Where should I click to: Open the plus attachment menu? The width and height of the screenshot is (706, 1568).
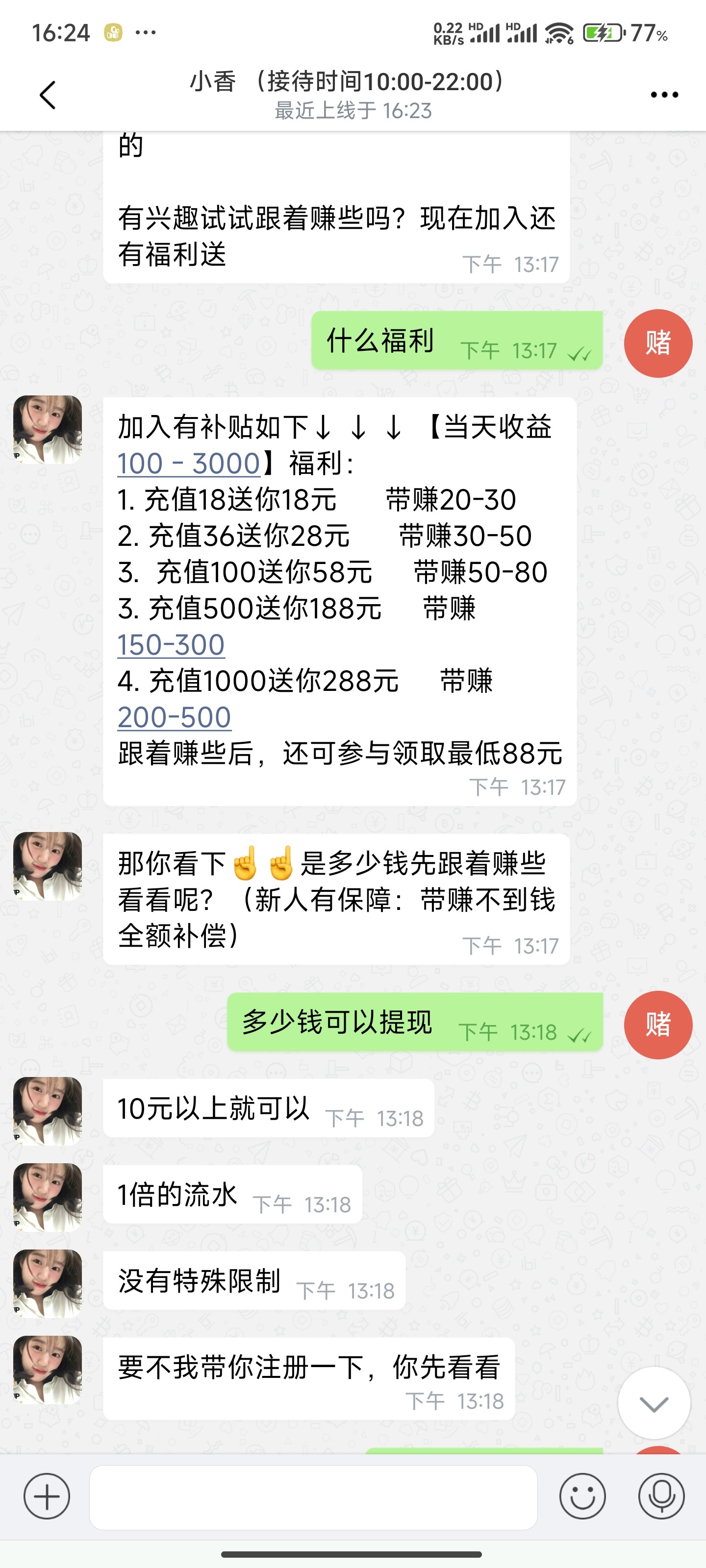(x=47, y=1496)
